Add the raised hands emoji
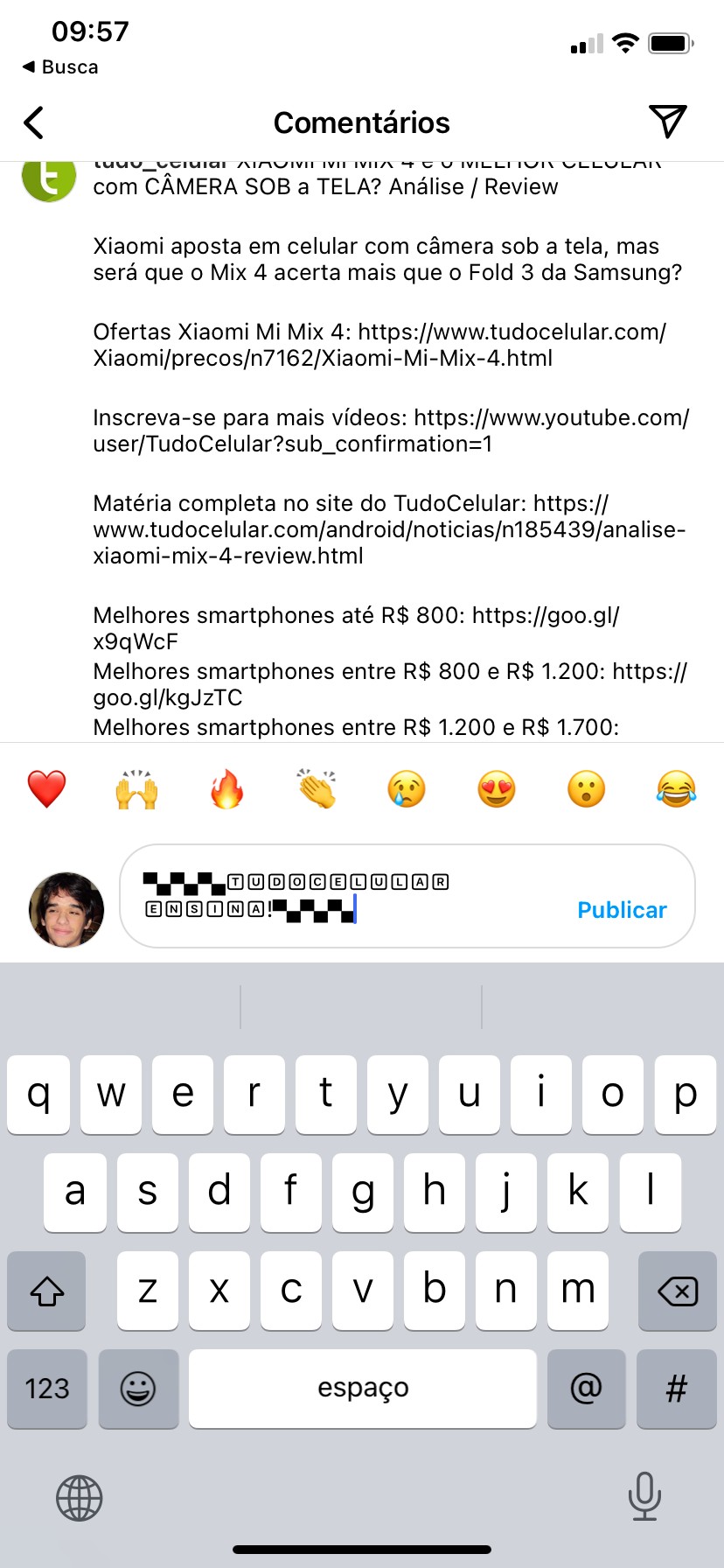This screenshot has height=1568, width=724. tap(137, 789)
